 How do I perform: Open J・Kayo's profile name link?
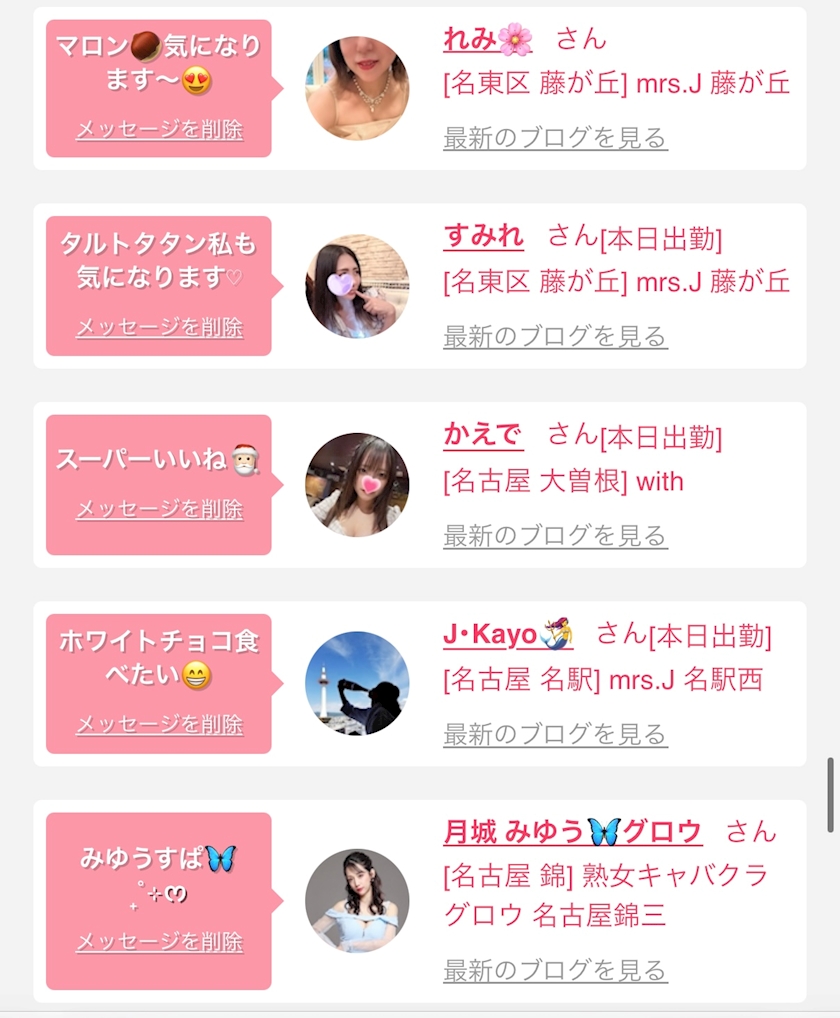(507, 634)
